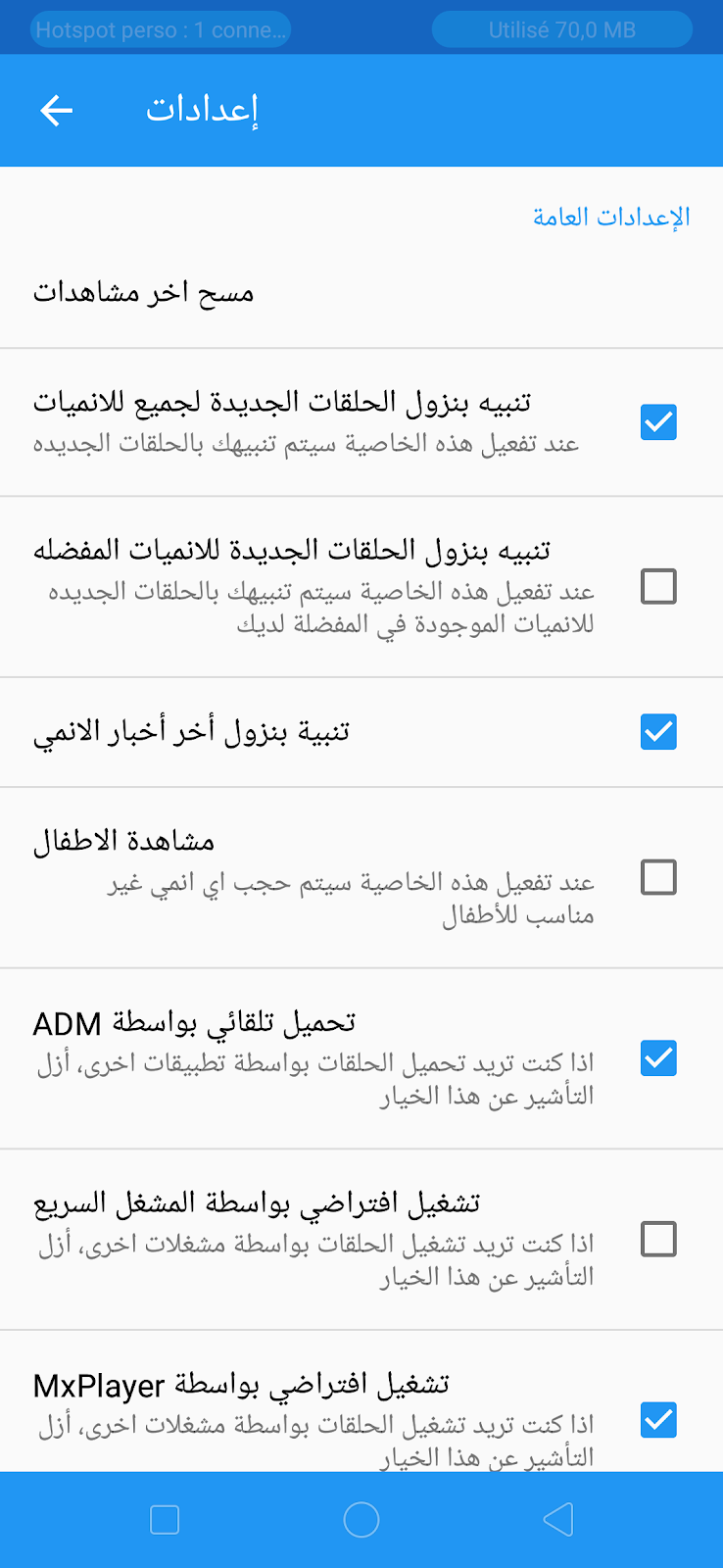
Task: Open recent apps from navigation bar
Action: [x=165, y=1520]
